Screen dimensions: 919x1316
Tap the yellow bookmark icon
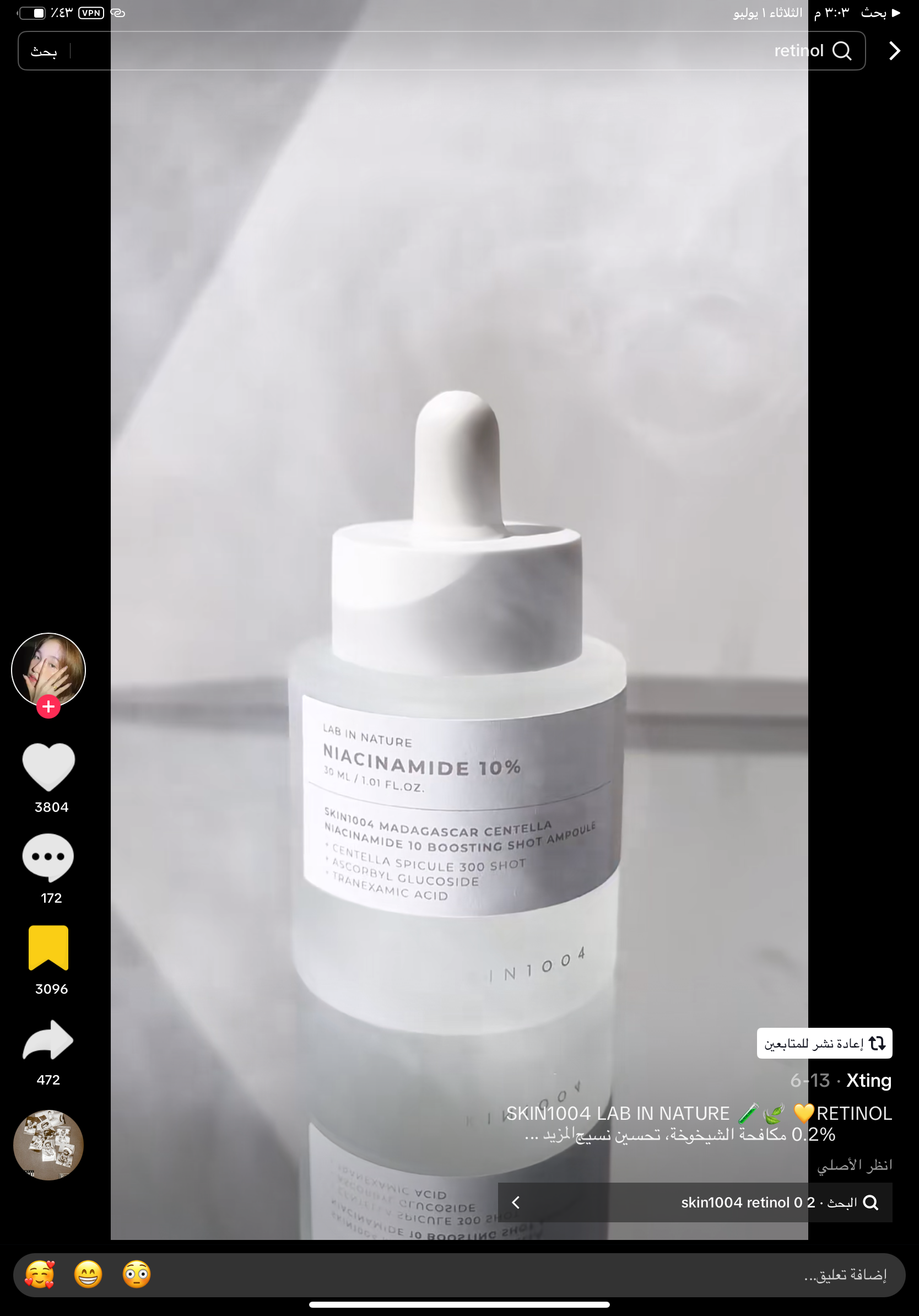[48, 948]
